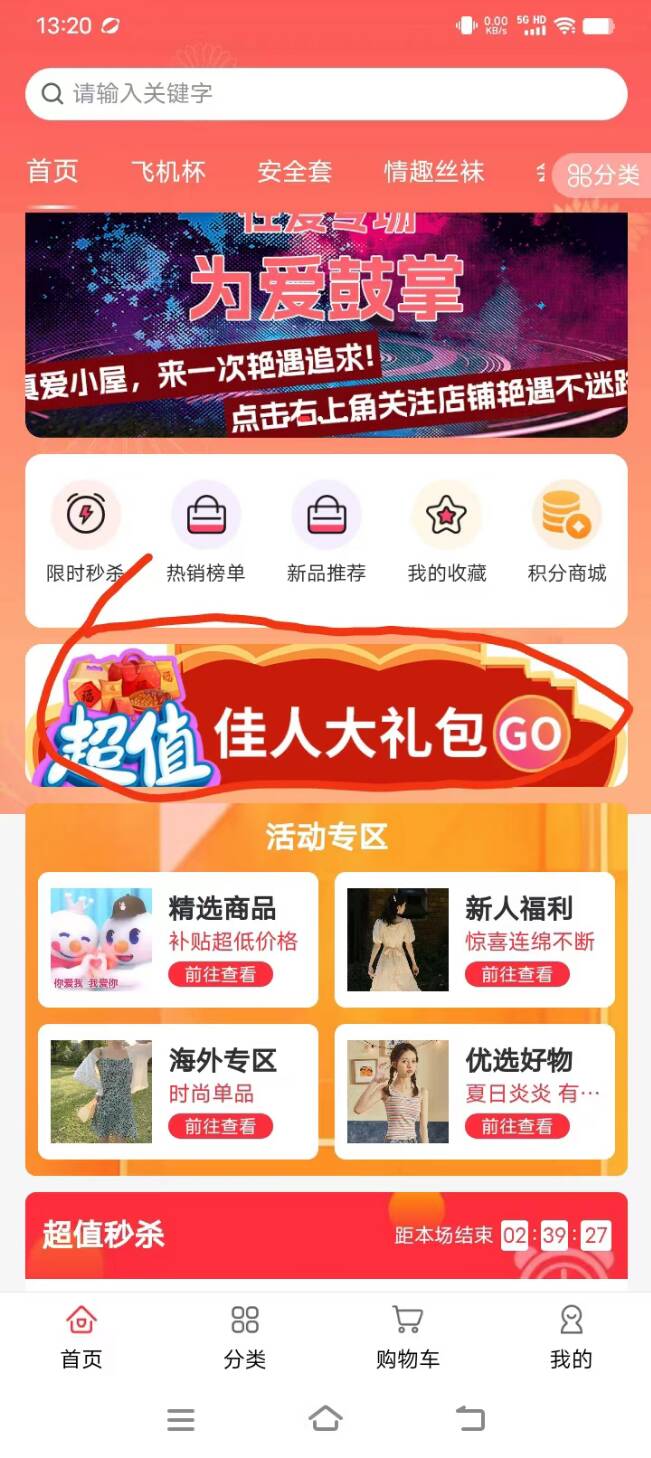Tap the system back button
The height and width of the screenshot is (1458, 651).
coord(469,1418)
